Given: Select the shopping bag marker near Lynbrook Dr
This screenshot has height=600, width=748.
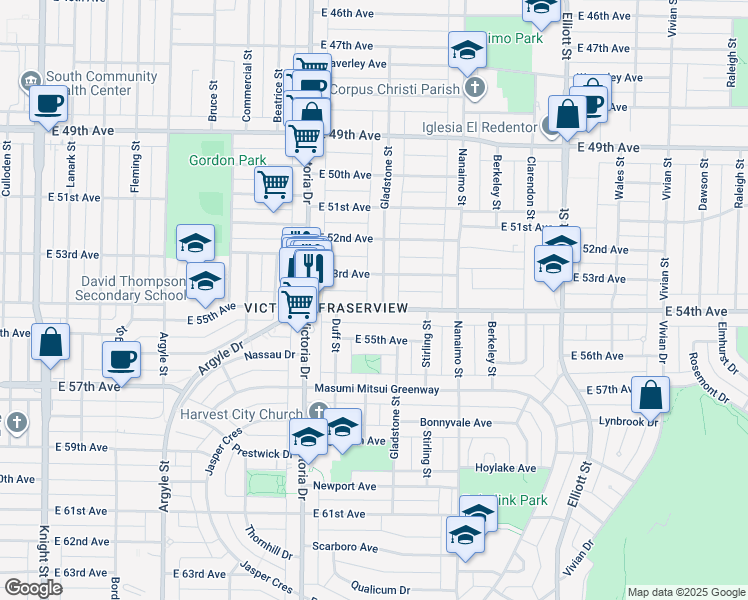Looking at the screenshot, I should pyautogui.click(x=651, y=395).
